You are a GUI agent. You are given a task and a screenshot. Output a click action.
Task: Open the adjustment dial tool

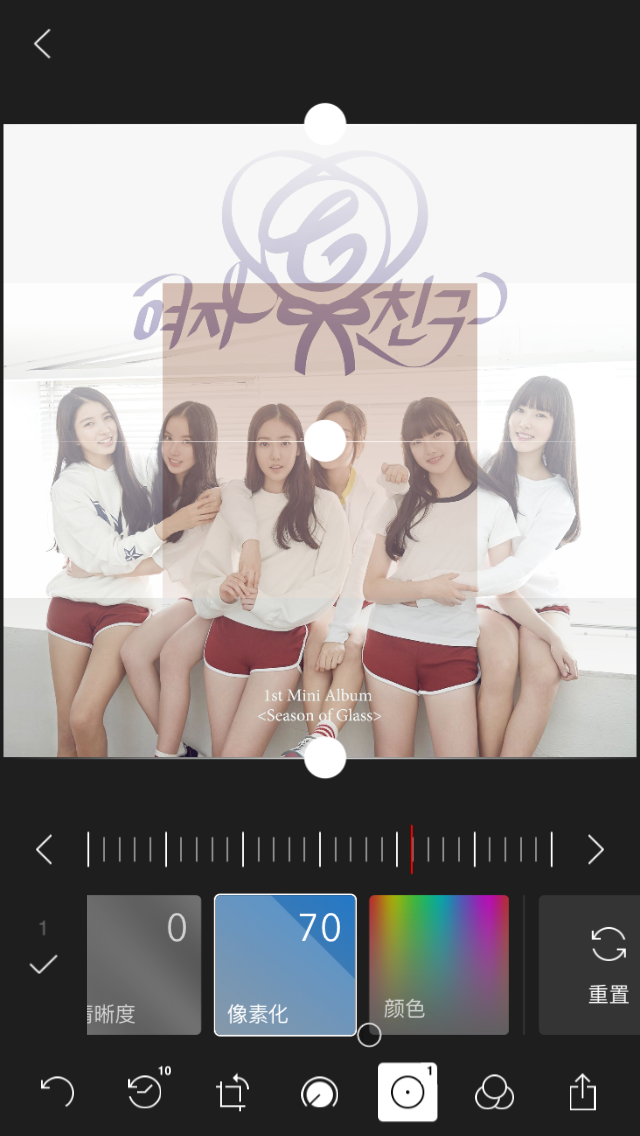tap(320, 1093)
